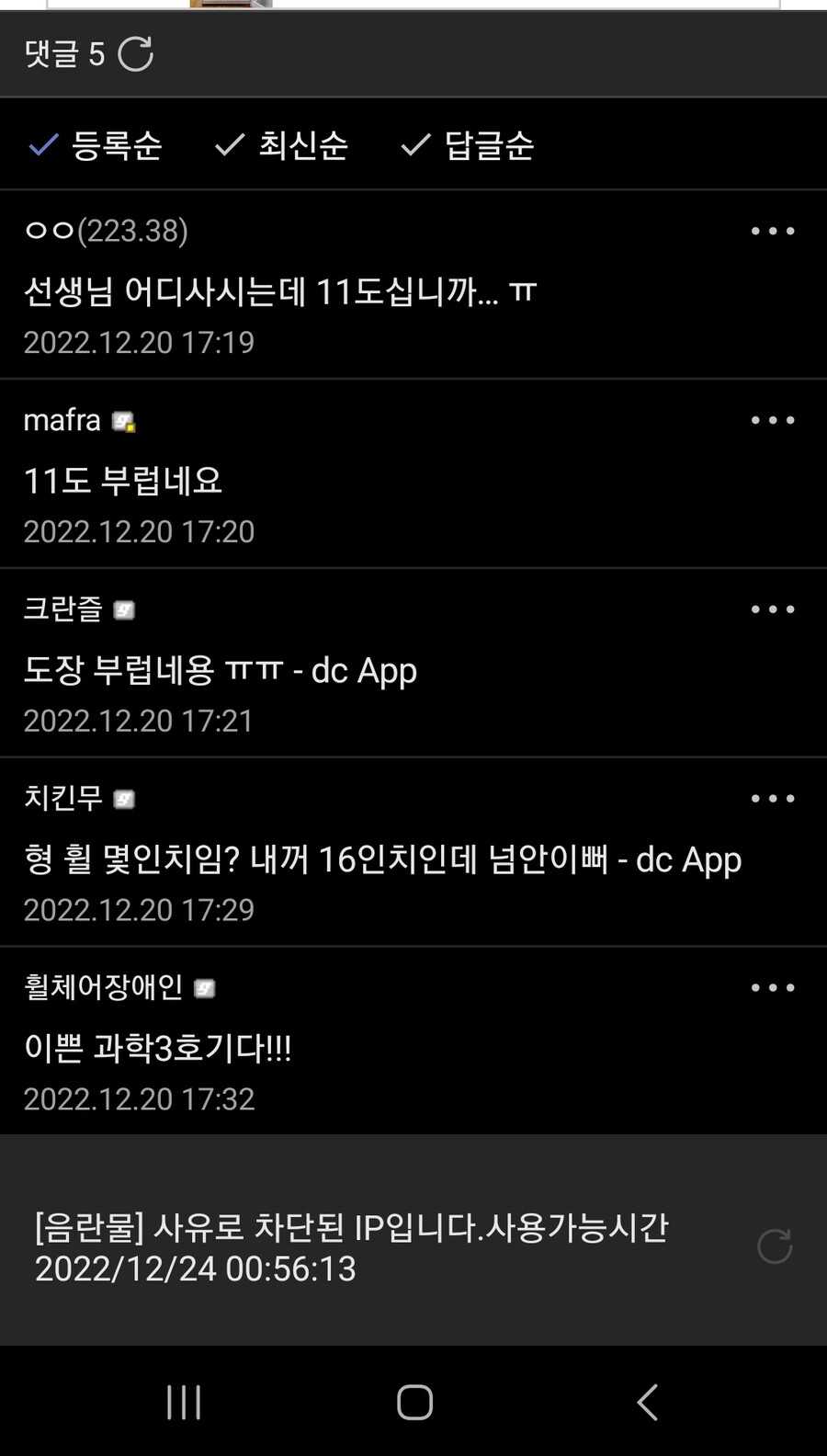
Task: Open the options menu for 크란즐's comment
Action: click(x=772, y=609)
